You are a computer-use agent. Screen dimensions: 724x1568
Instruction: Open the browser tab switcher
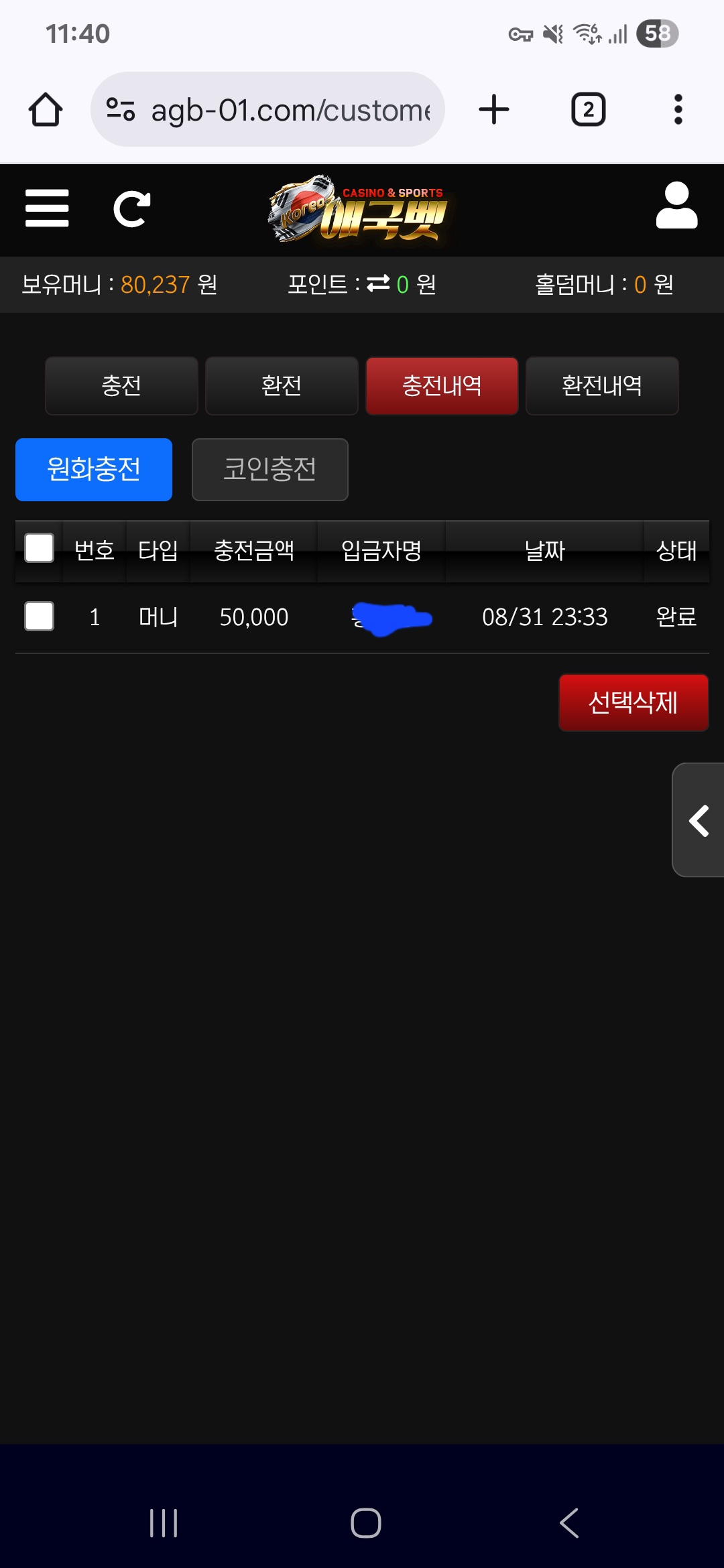click(588, 109)
